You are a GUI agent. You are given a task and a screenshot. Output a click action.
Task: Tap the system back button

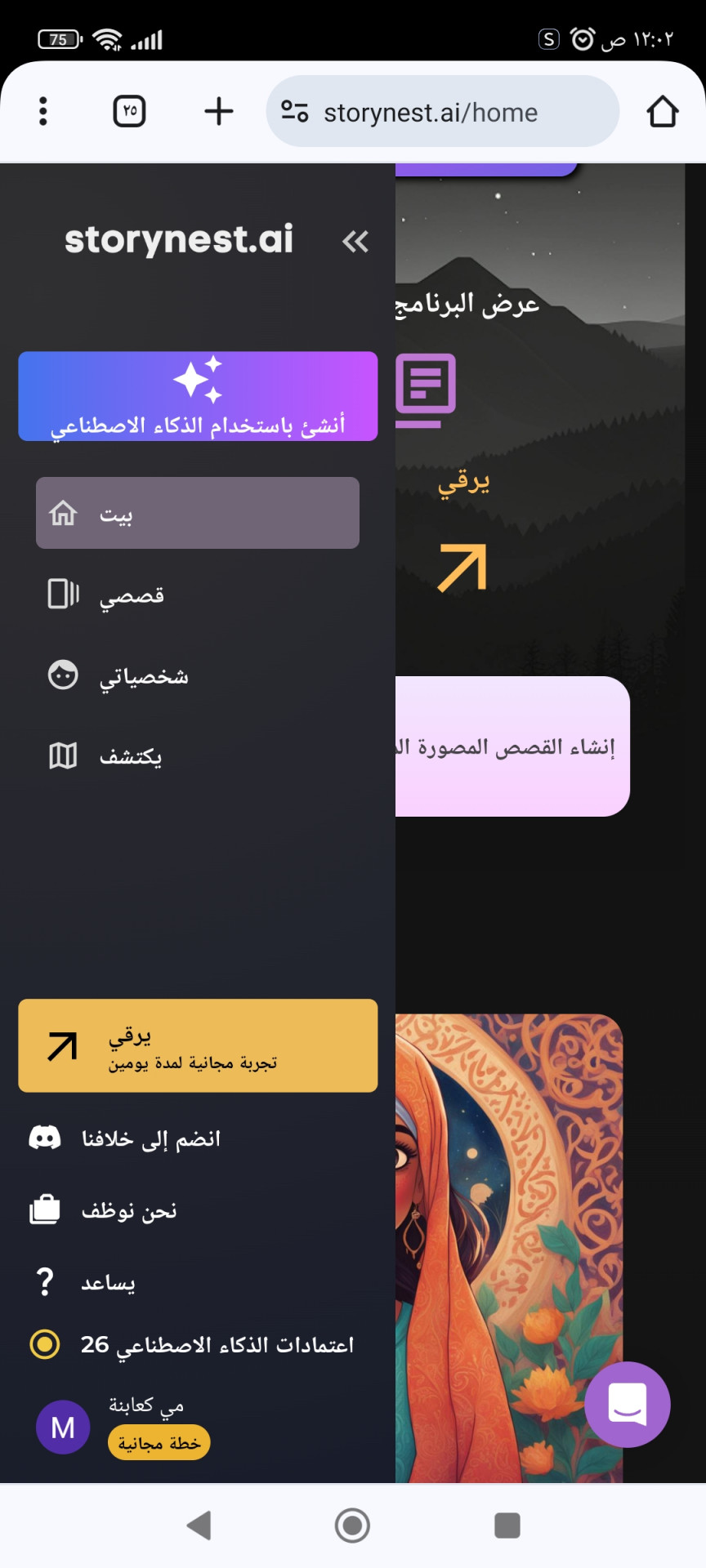[x=199, y=1525]
